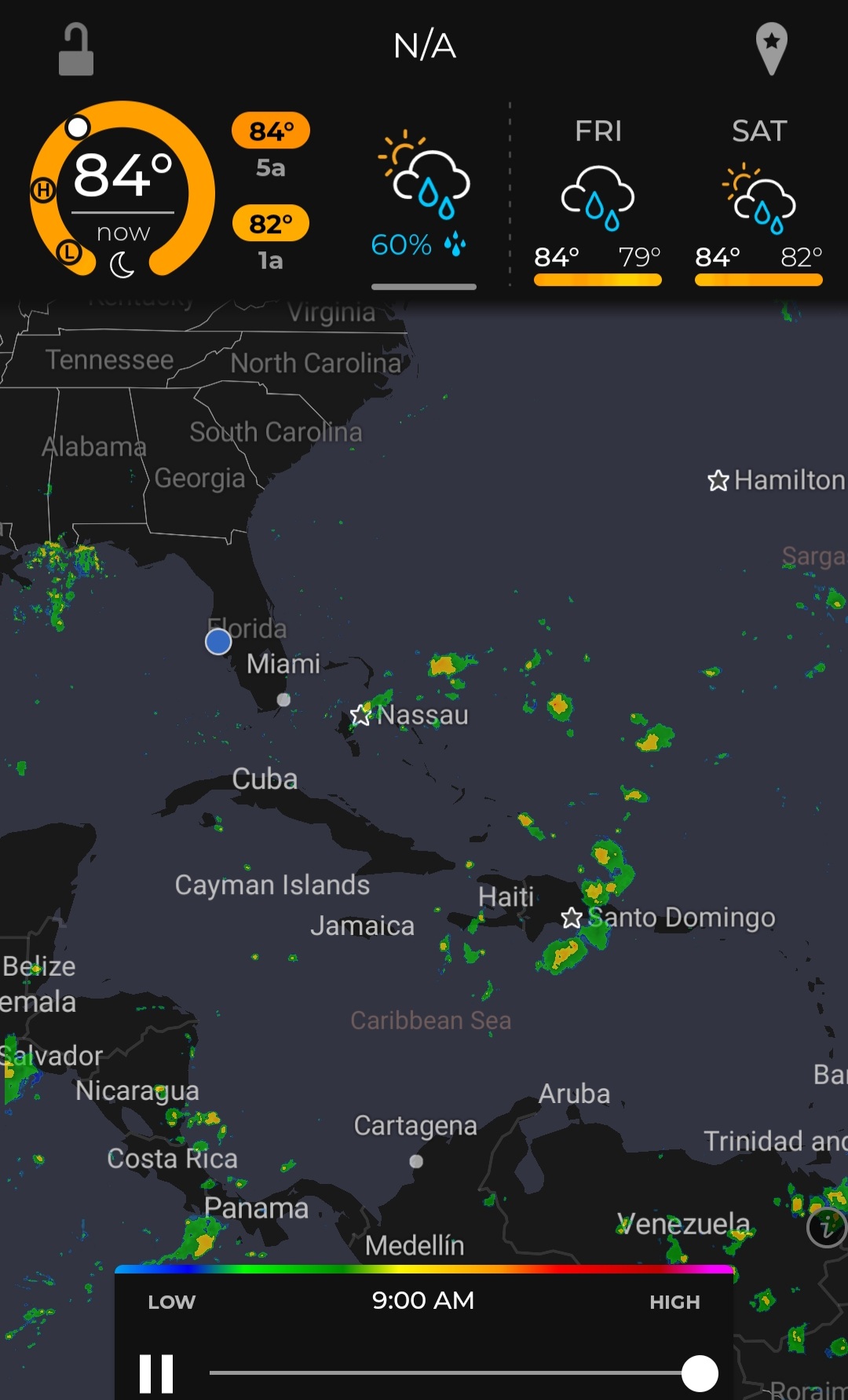The height and width of the screenshot is (1400, 848).
Task: Tap the N/A location title
Action: coord(425,46)
